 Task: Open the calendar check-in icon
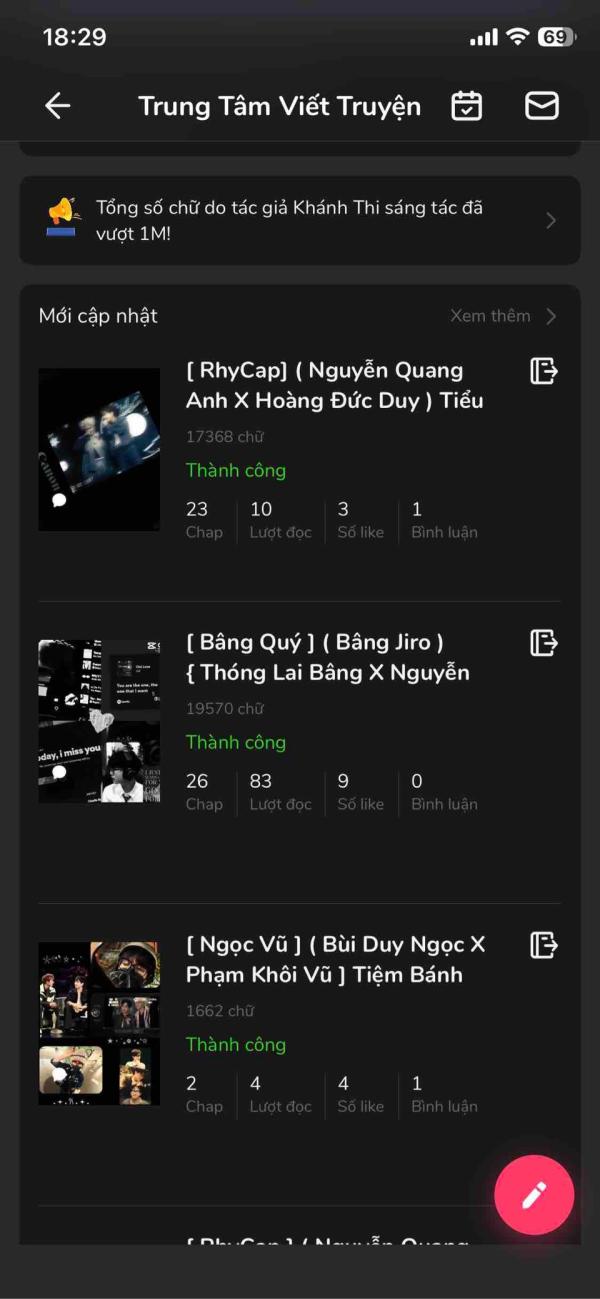(x=467, y=106)
